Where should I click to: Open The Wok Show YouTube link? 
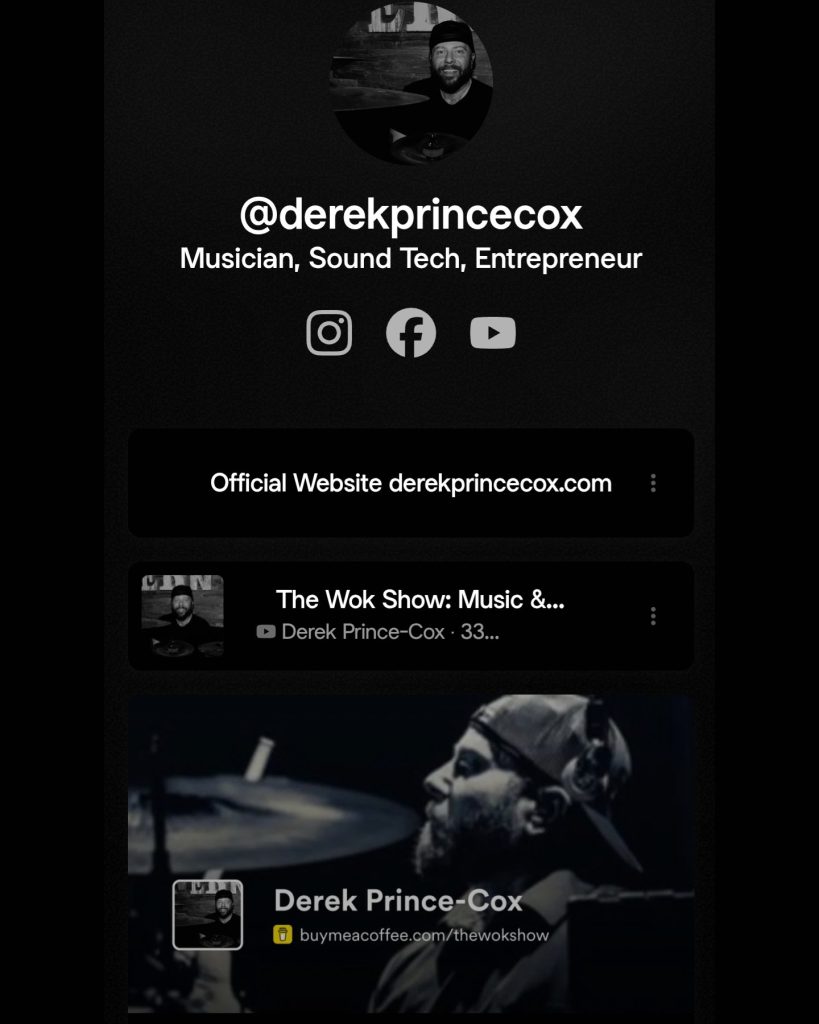tap(410, 615)
